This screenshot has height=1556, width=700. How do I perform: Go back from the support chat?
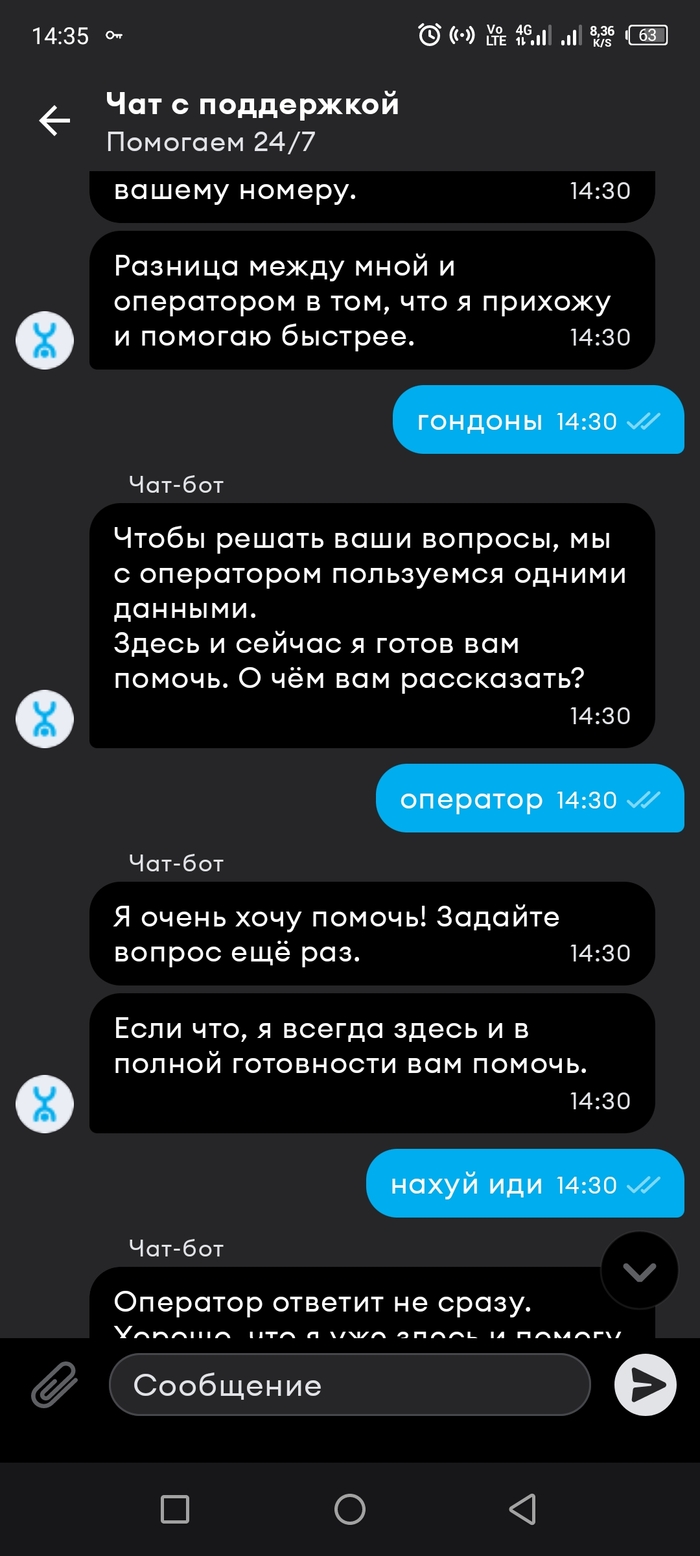(54, 121)
